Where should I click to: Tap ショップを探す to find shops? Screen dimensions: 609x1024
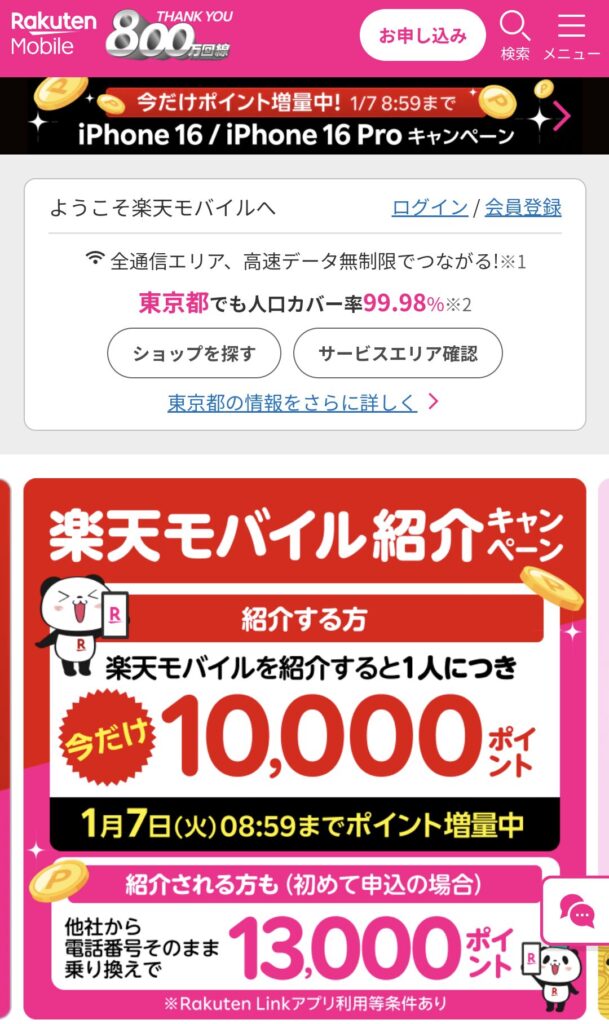[x=194, y=353]
